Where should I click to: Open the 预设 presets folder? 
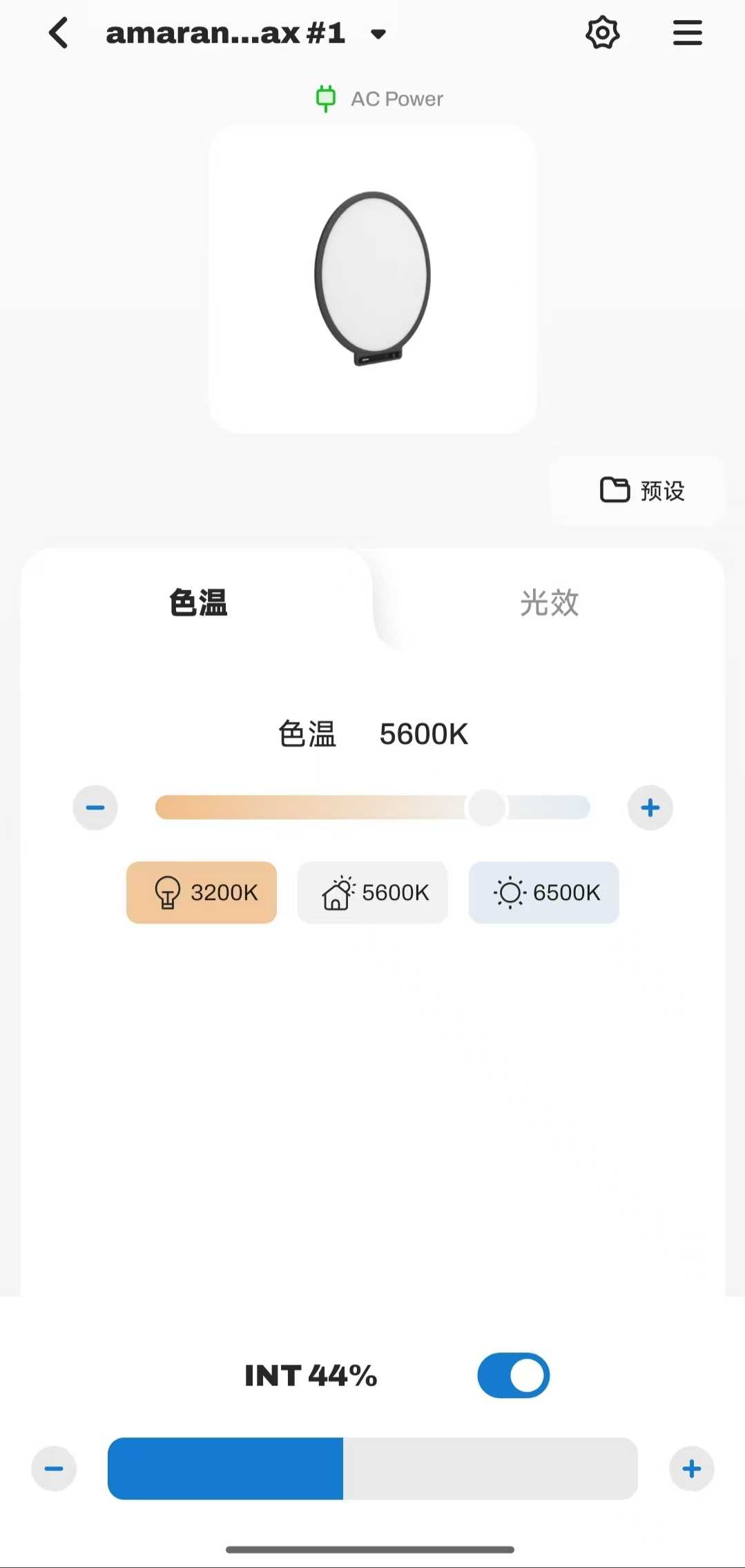[641, 490]
